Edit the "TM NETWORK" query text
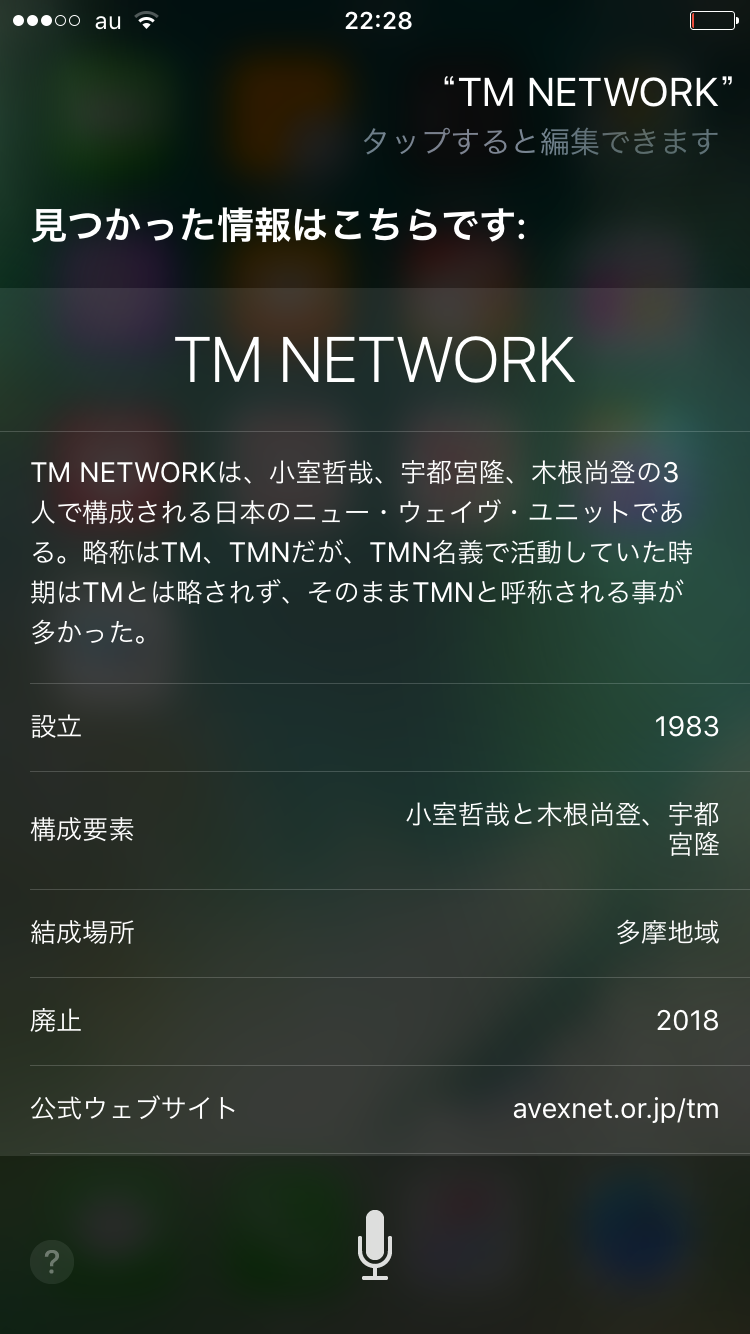Viewport: 750px width, 1334px height. point(580,93)
